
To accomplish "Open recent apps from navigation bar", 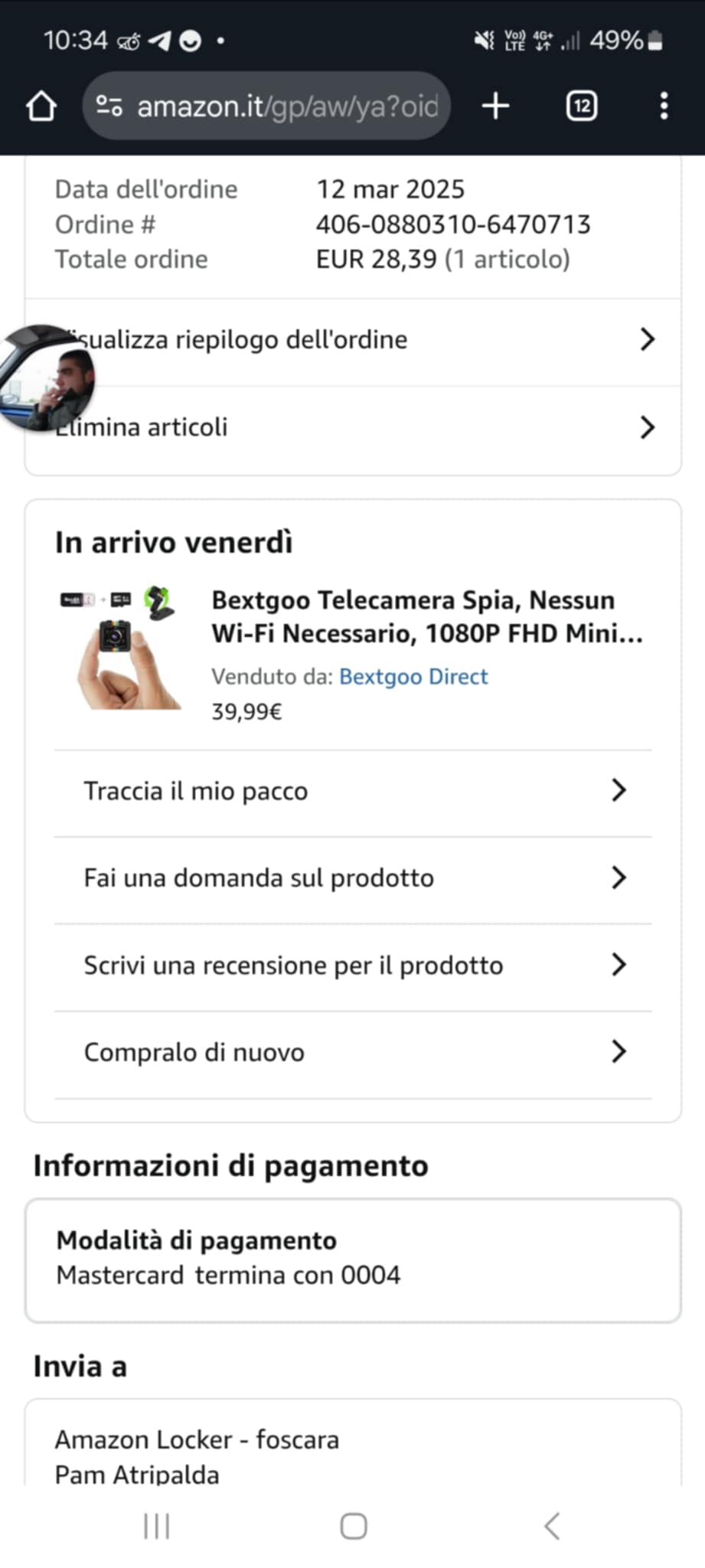I will coord(157,1526).
